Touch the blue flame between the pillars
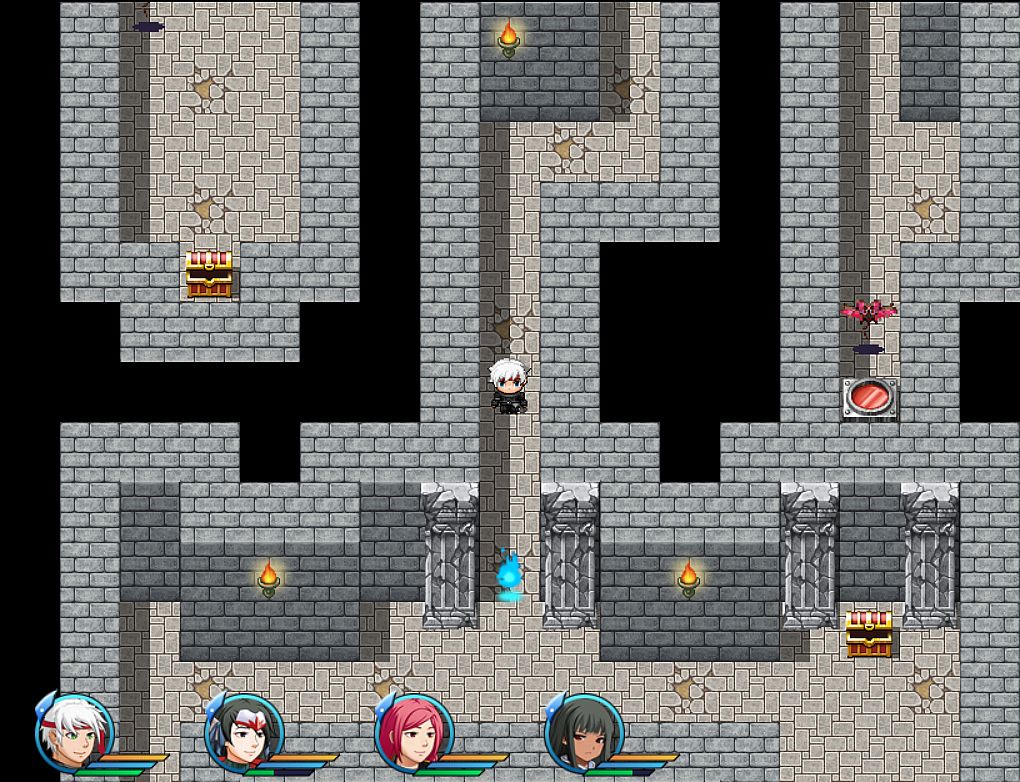Viewport: 1020px width, 782px height. [510, 575]
